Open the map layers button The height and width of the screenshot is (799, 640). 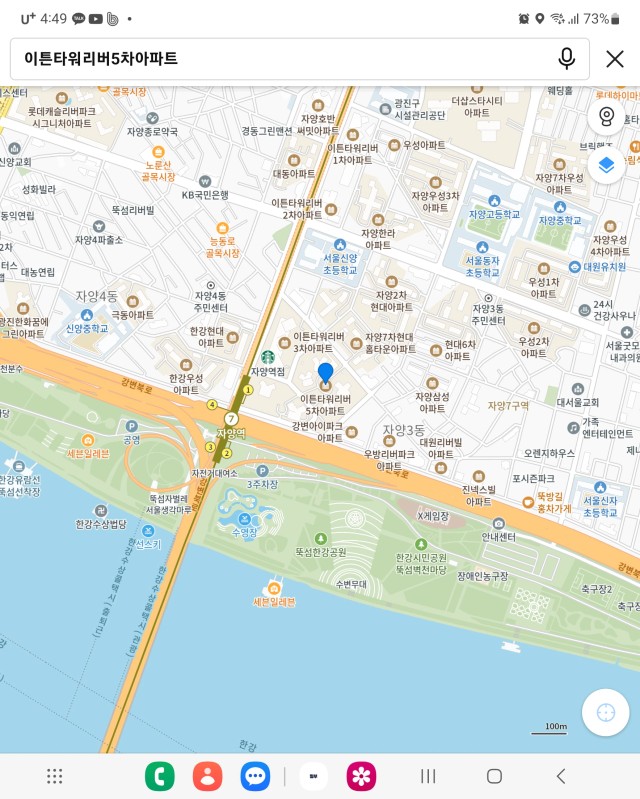pyautogui.click(x=606, y=164)
